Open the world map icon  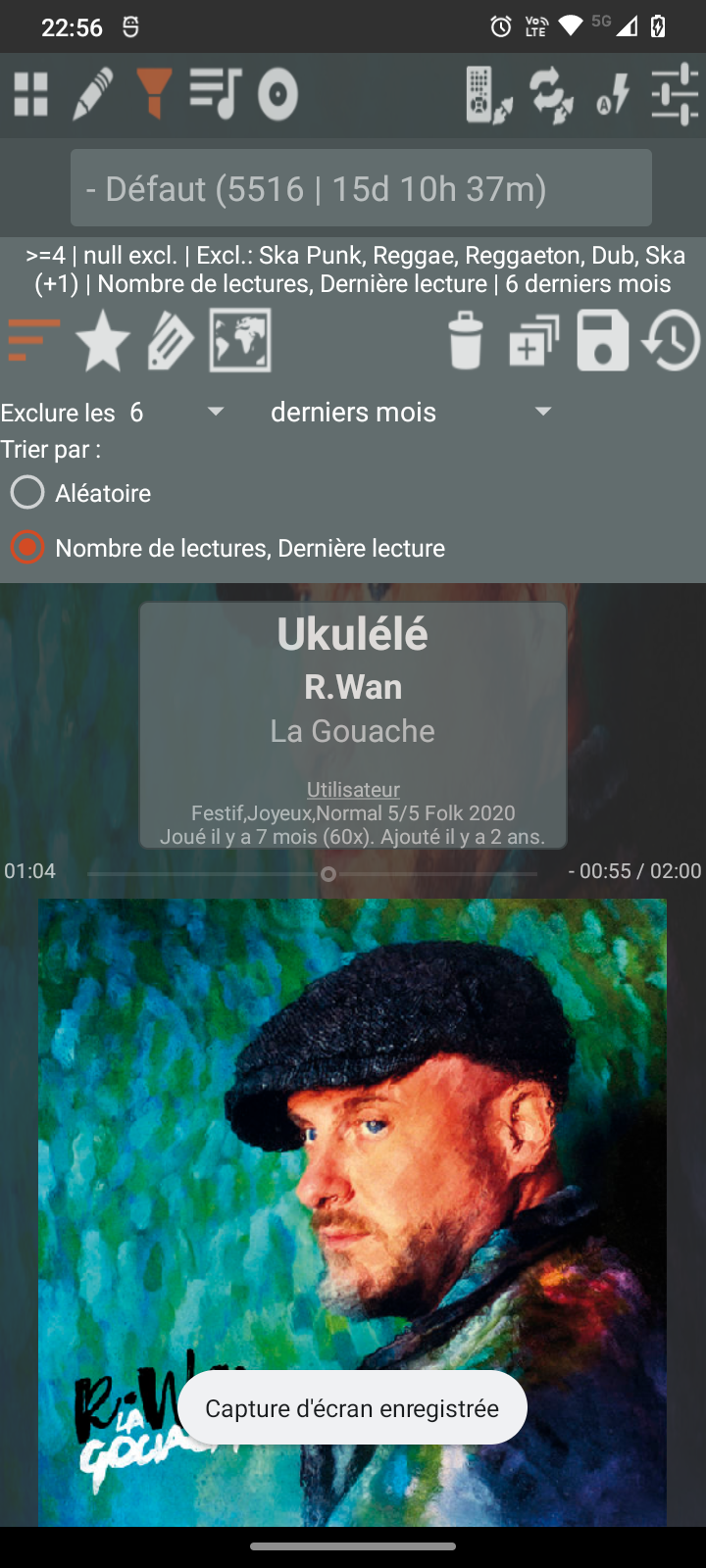[240, 340]
